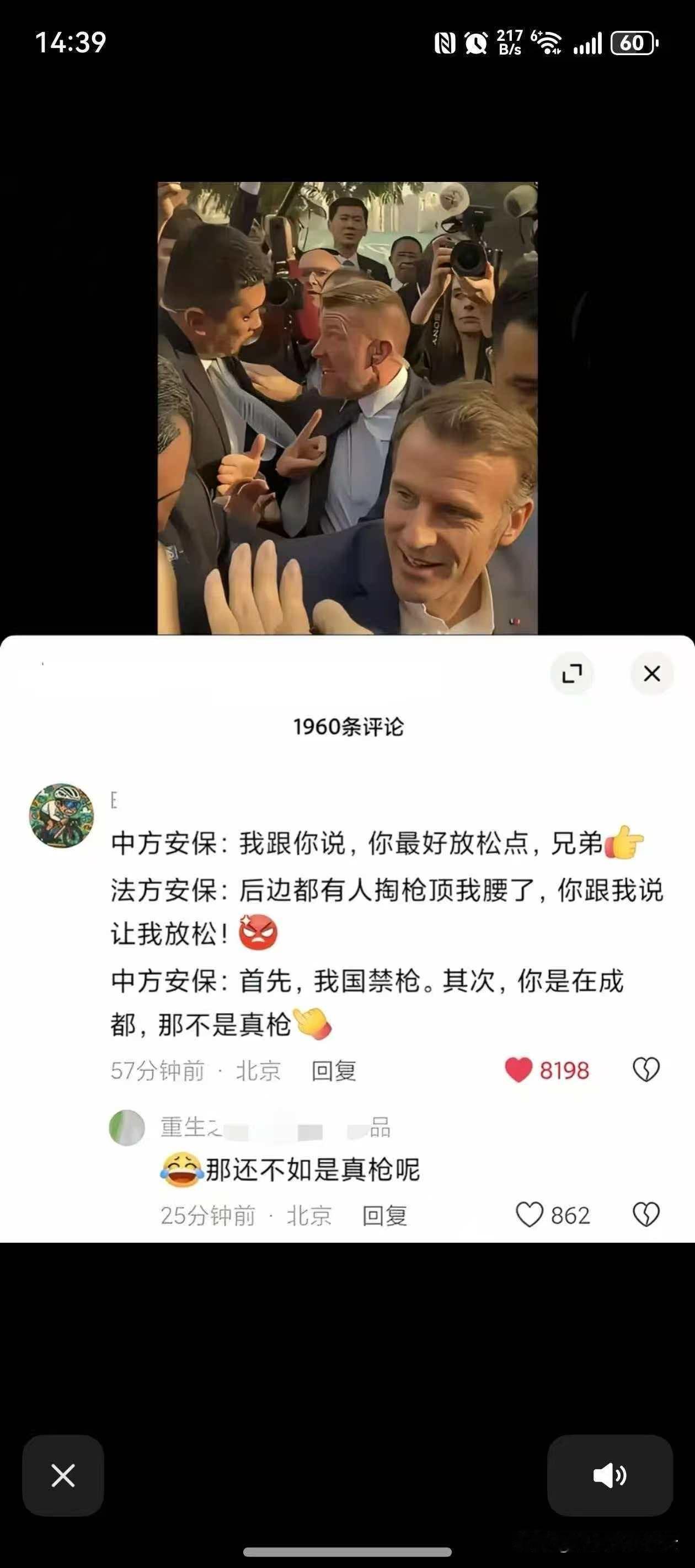Screen dimensions: 695x1568
Task: Collapse the comments panel with the X
Action: [652, 673]
